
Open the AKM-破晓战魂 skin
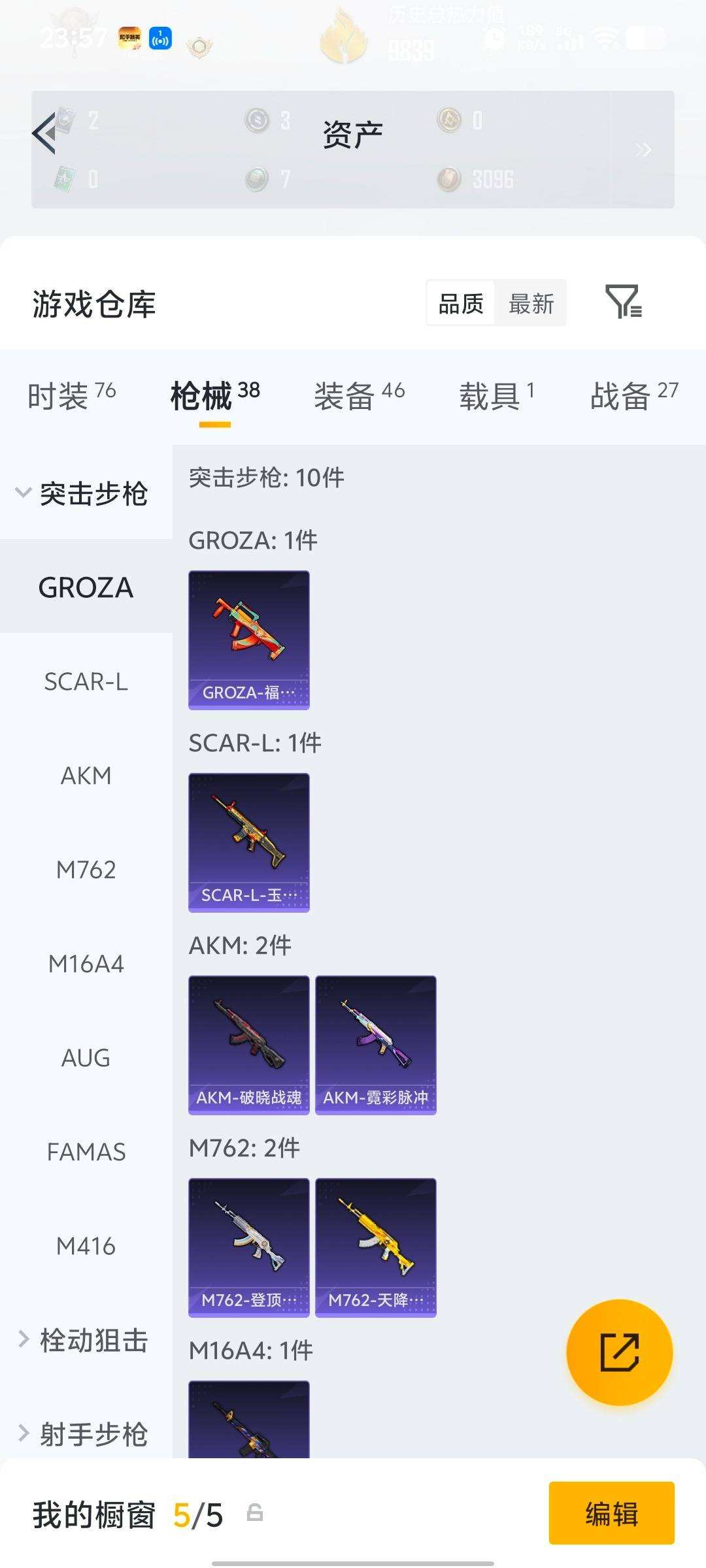click(x=249, y=1045)
